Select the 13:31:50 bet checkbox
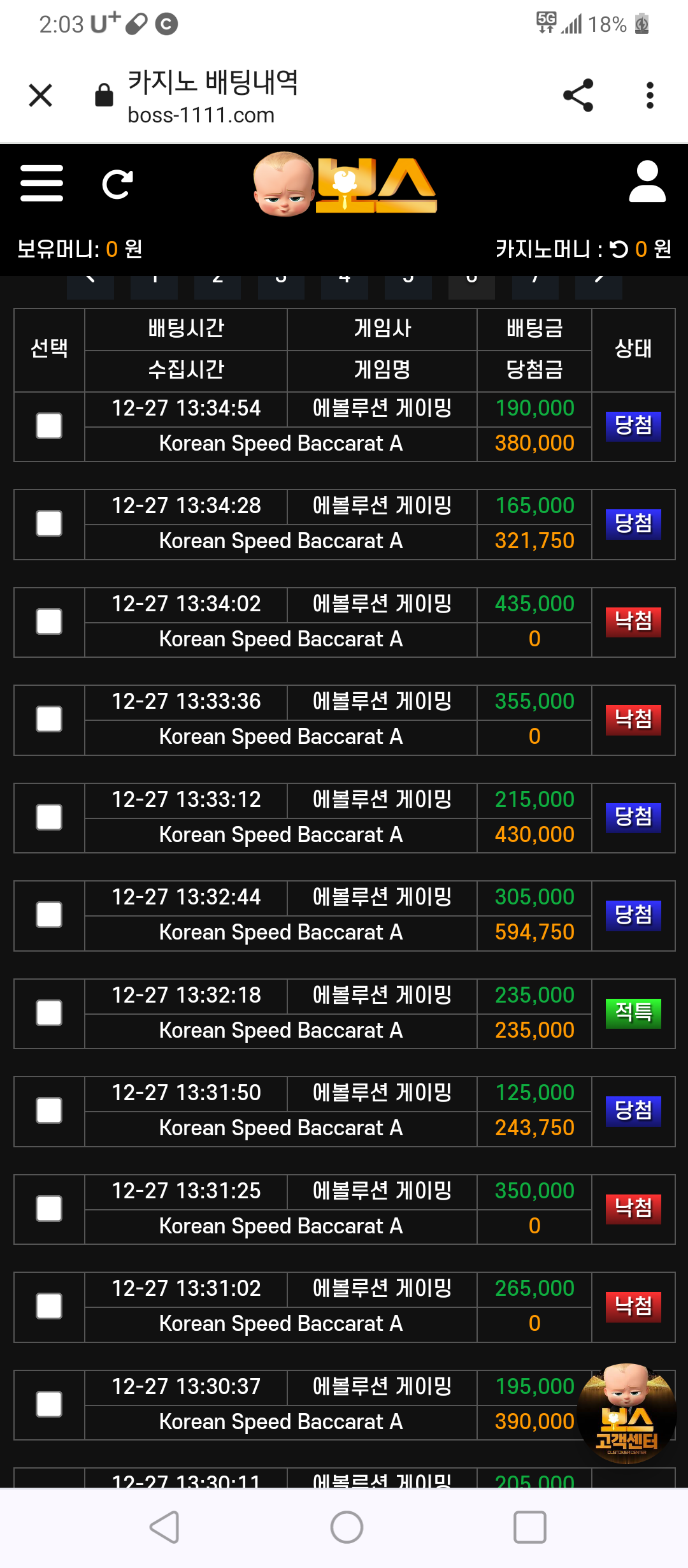The width and height of the screenshot is (688, 1568). coord(49,1110)
